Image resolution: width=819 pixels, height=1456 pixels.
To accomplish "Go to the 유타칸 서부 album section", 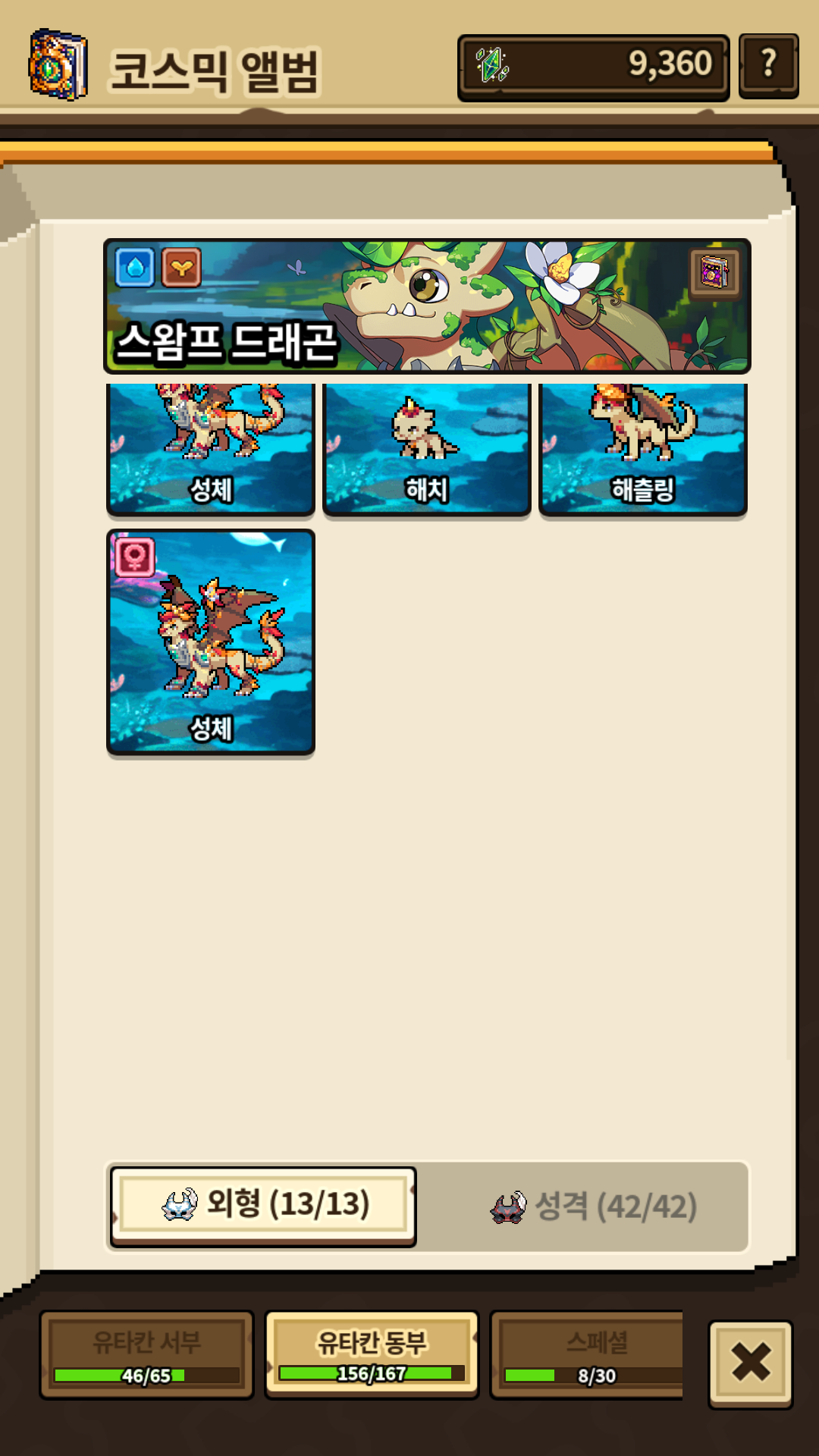I will [x=146, y=1355].
